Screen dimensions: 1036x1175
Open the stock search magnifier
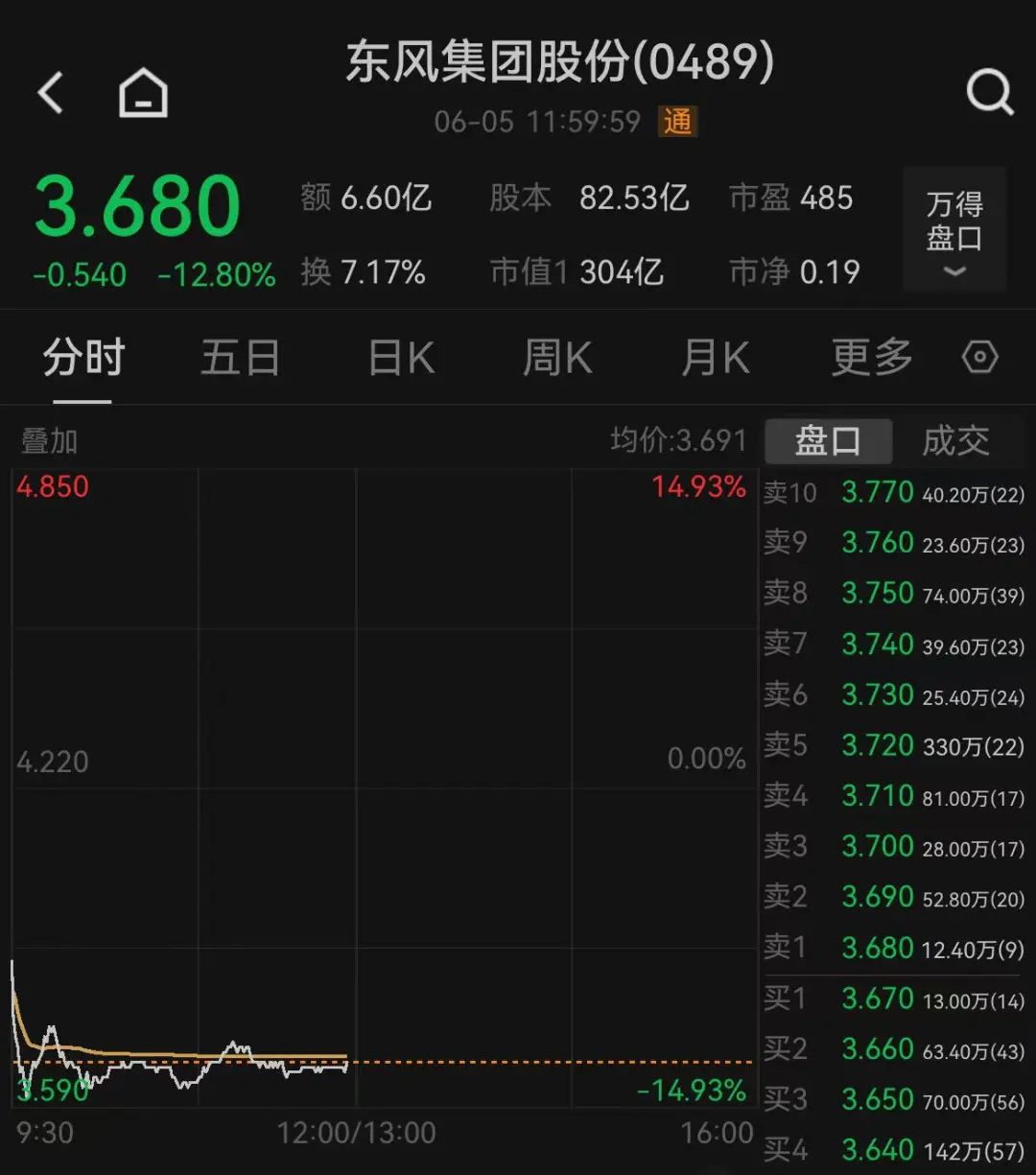tap(988, 93)
